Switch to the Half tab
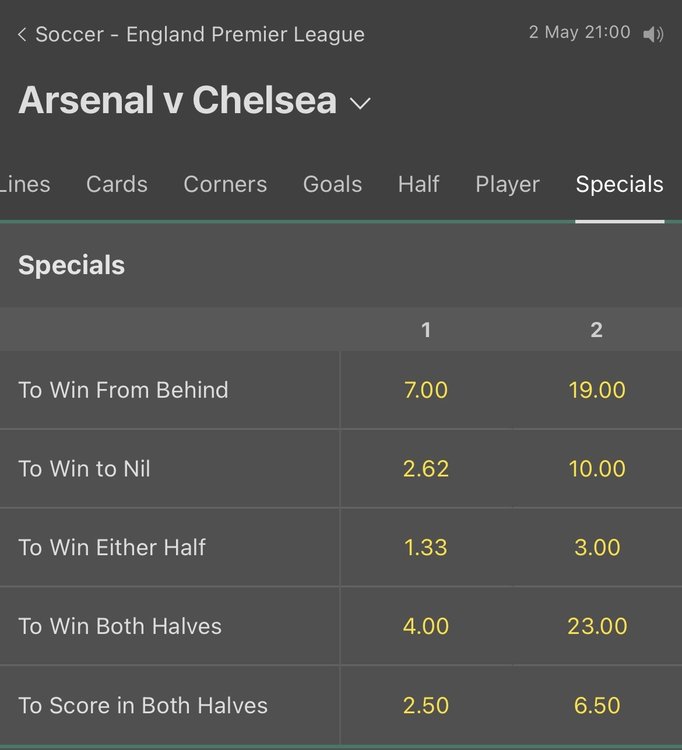 coord(418,184)
